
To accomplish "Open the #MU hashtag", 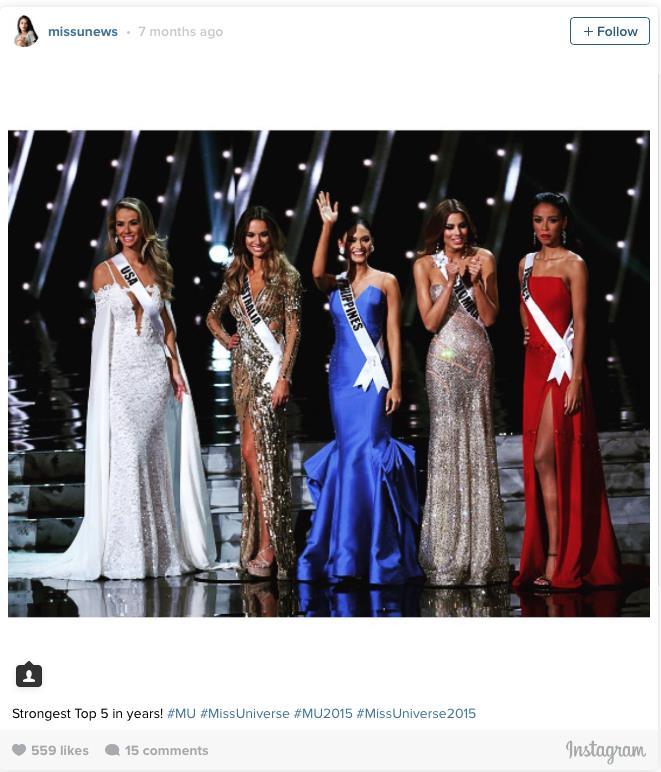I will coord(181,713).
